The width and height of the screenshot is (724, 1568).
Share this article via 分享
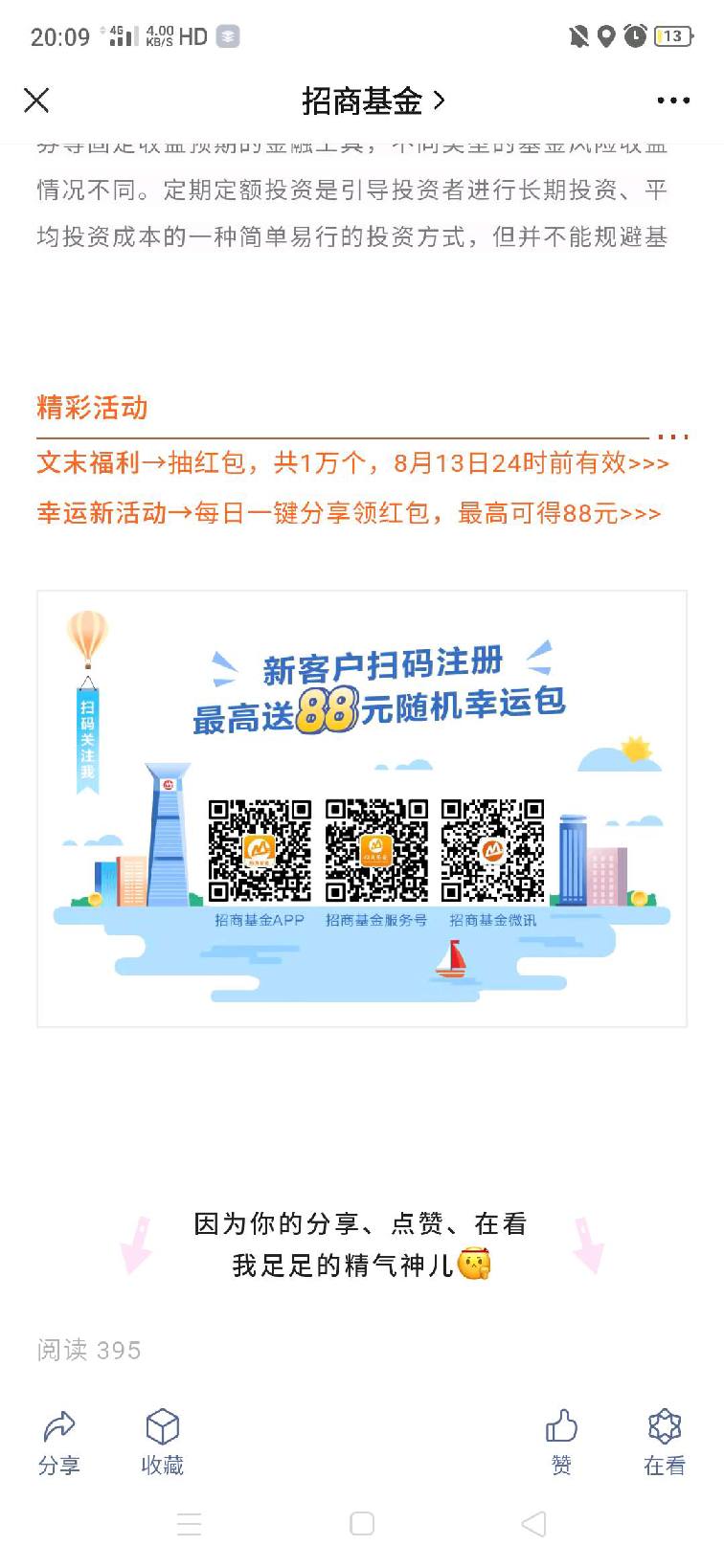(59, 1442)
